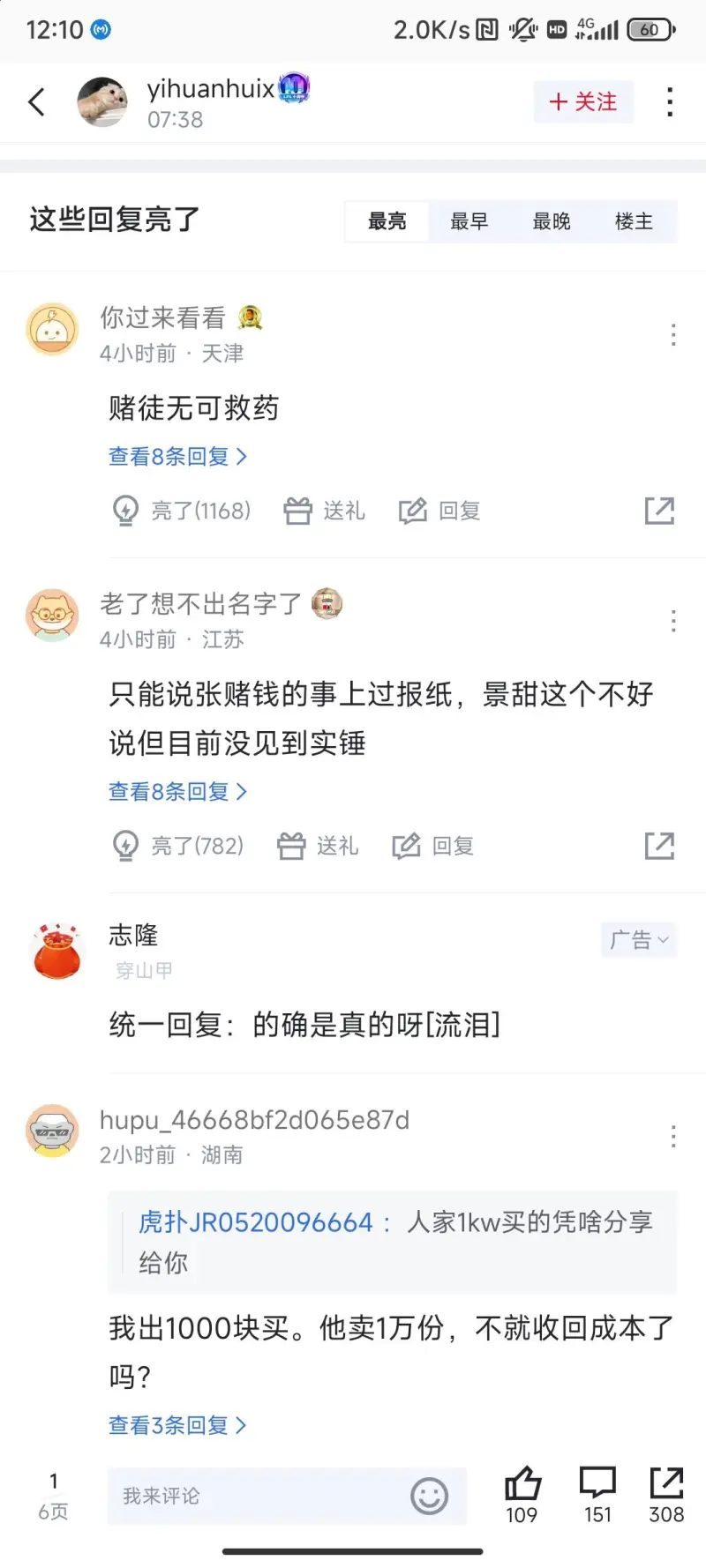Image resolution: width=706 pixels, height=1568 pixels.
Task: Light up the comment by 你过来看看
Action: [182, 511]
